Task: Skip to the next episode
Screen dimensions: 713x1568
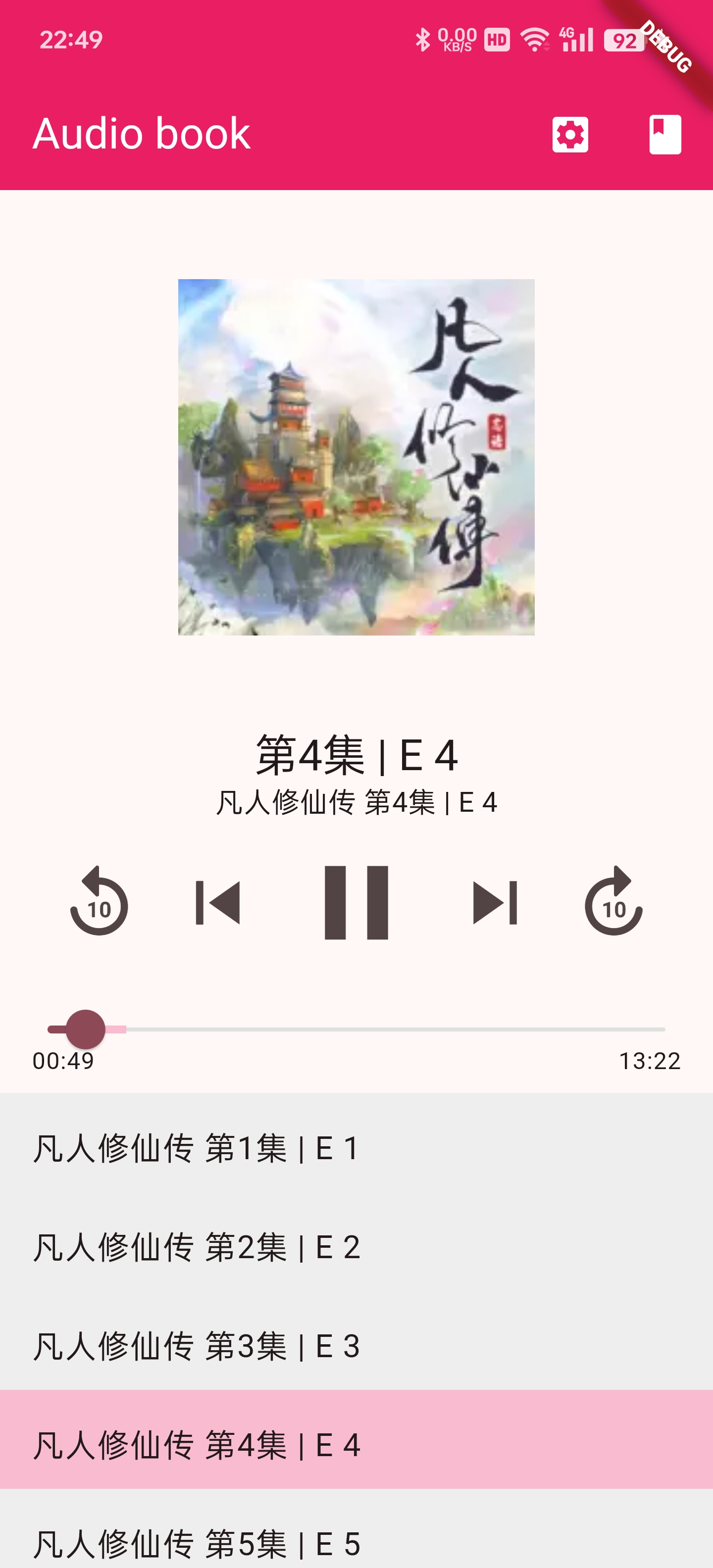Action: pyautogui.click(x=495, y=902)
